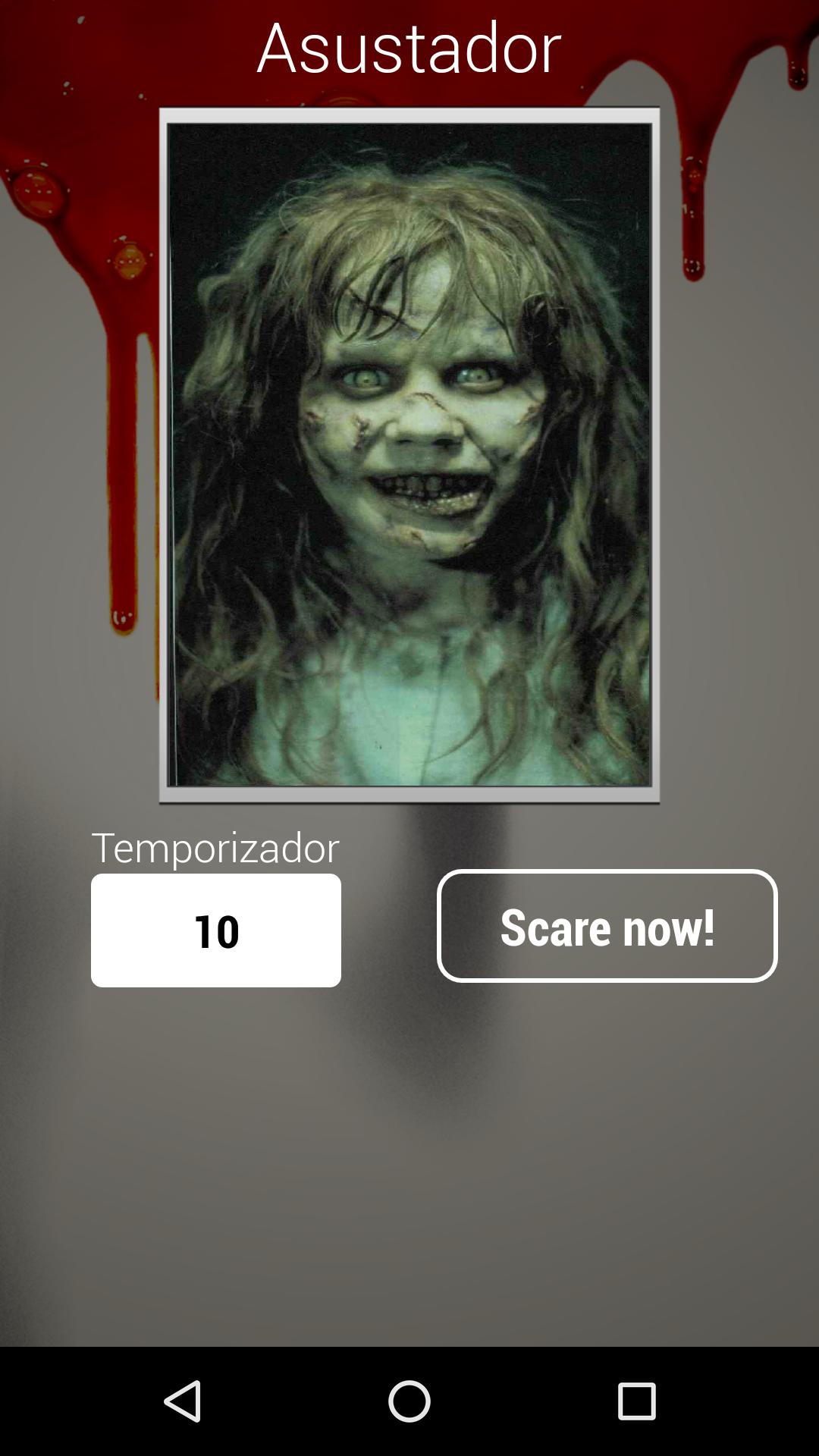This screenshot has width=819, height=1456.
Task: Open the Temporizador timer value field
Action: pos(216,930)
